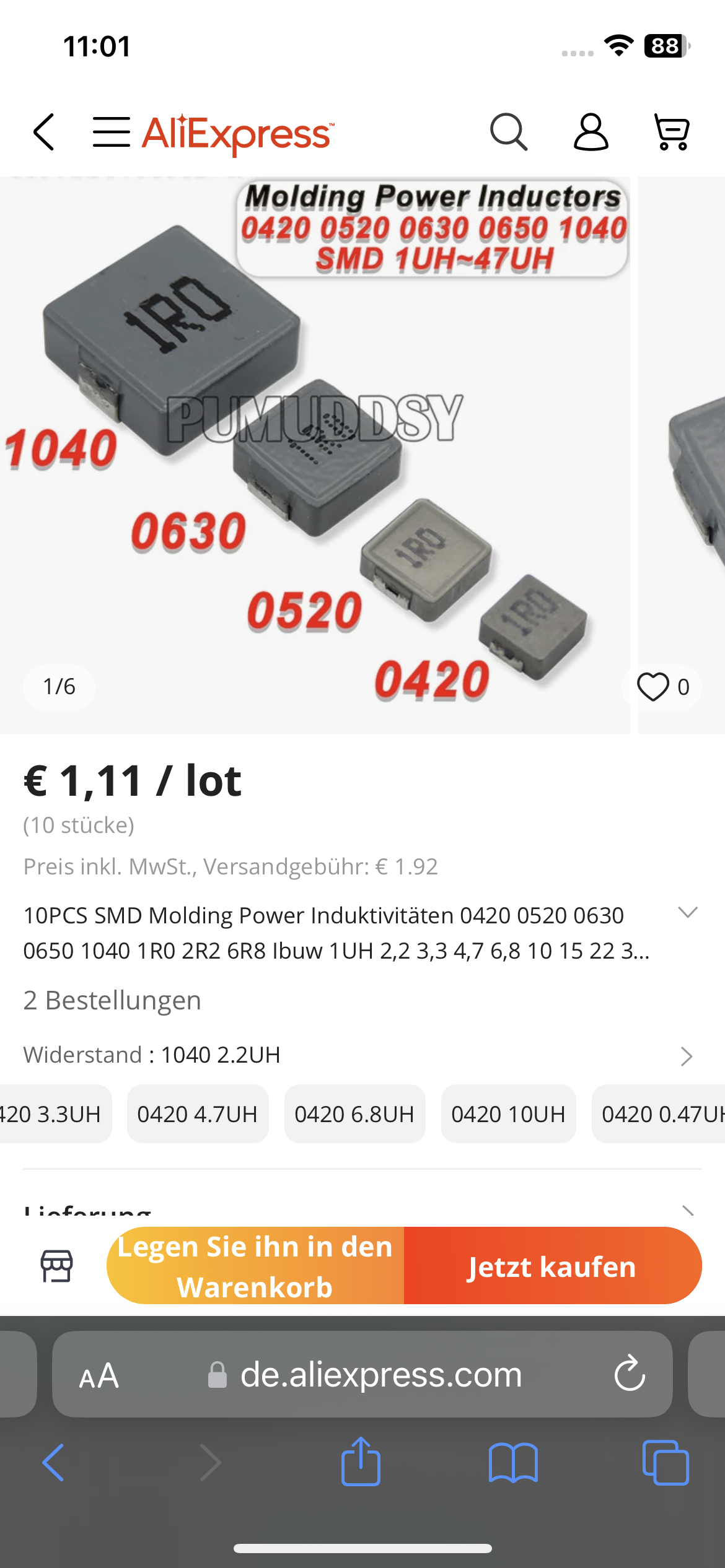Choose the 0420 10UH option

pos(508,1114)
